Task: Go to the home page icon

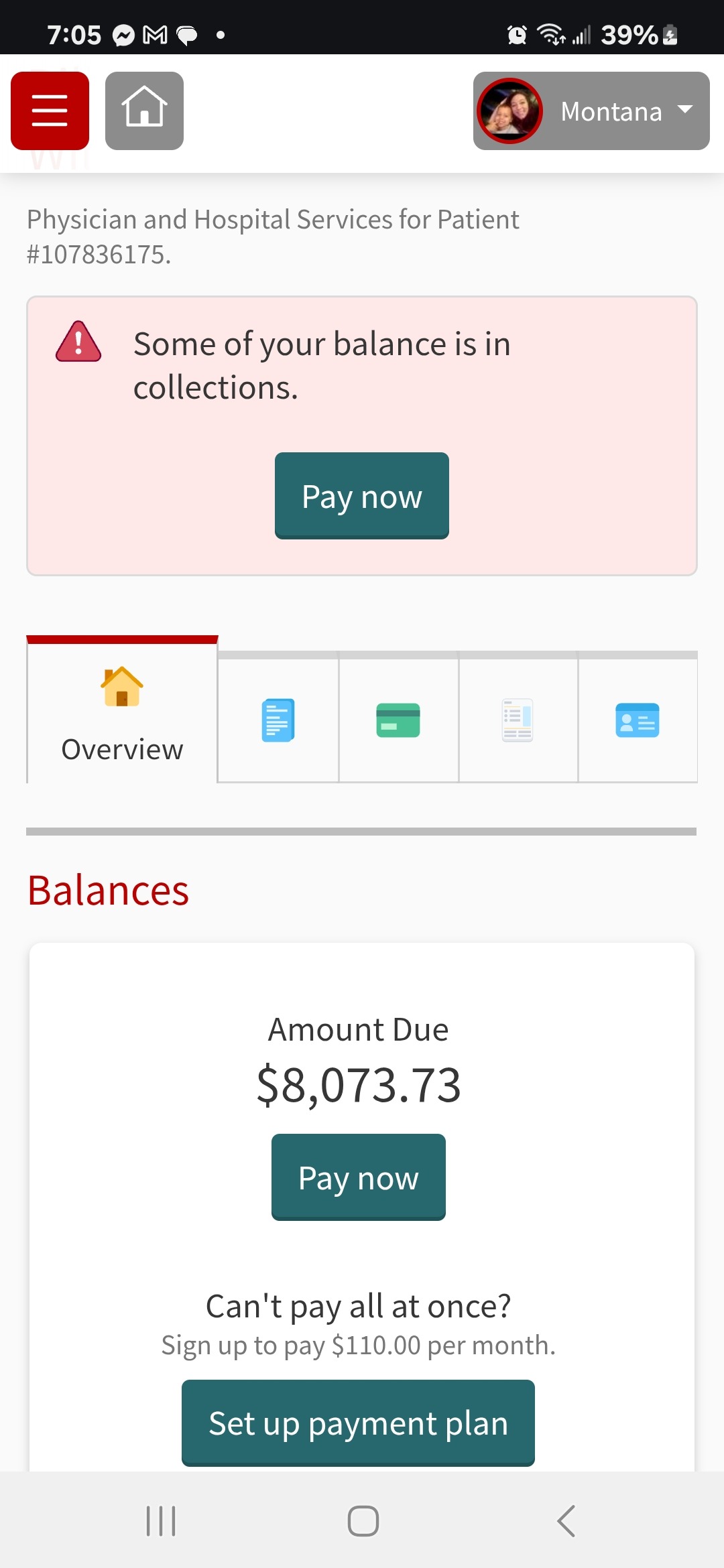Action: (144, 111)
